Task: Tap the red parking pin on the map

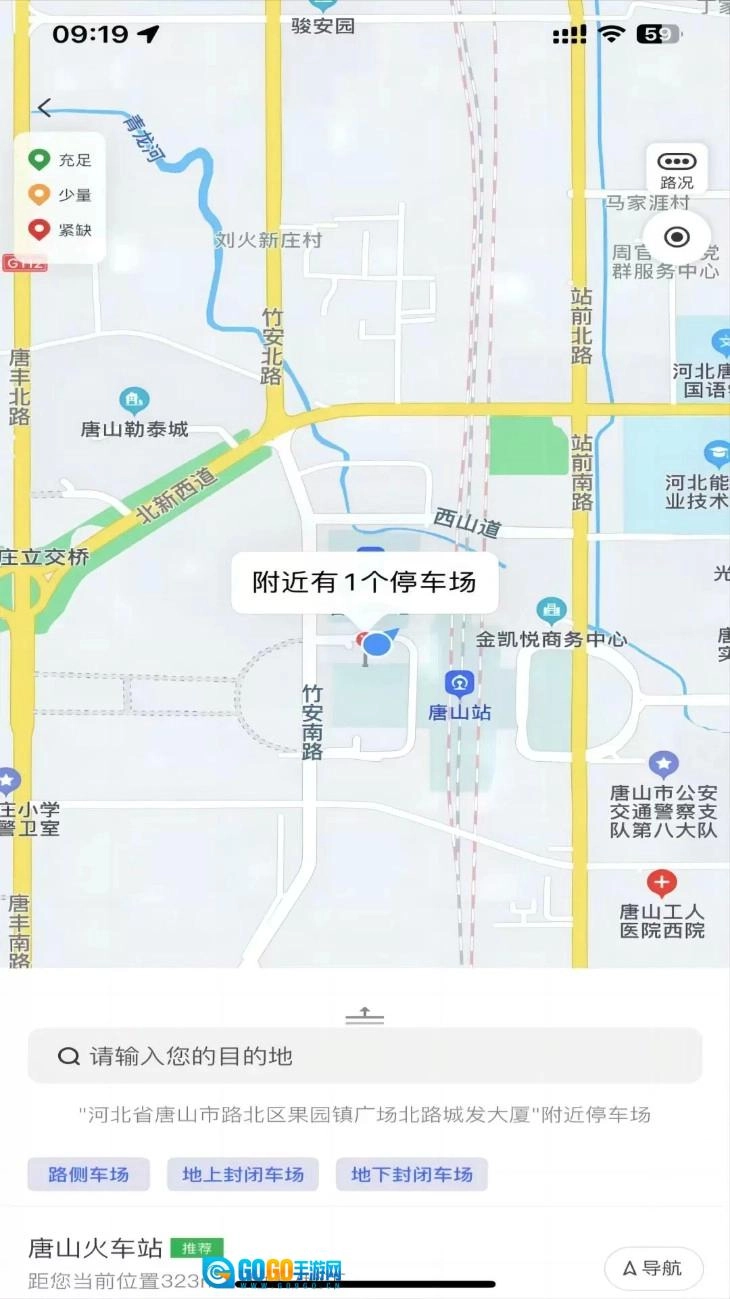Action: [363, 640]
